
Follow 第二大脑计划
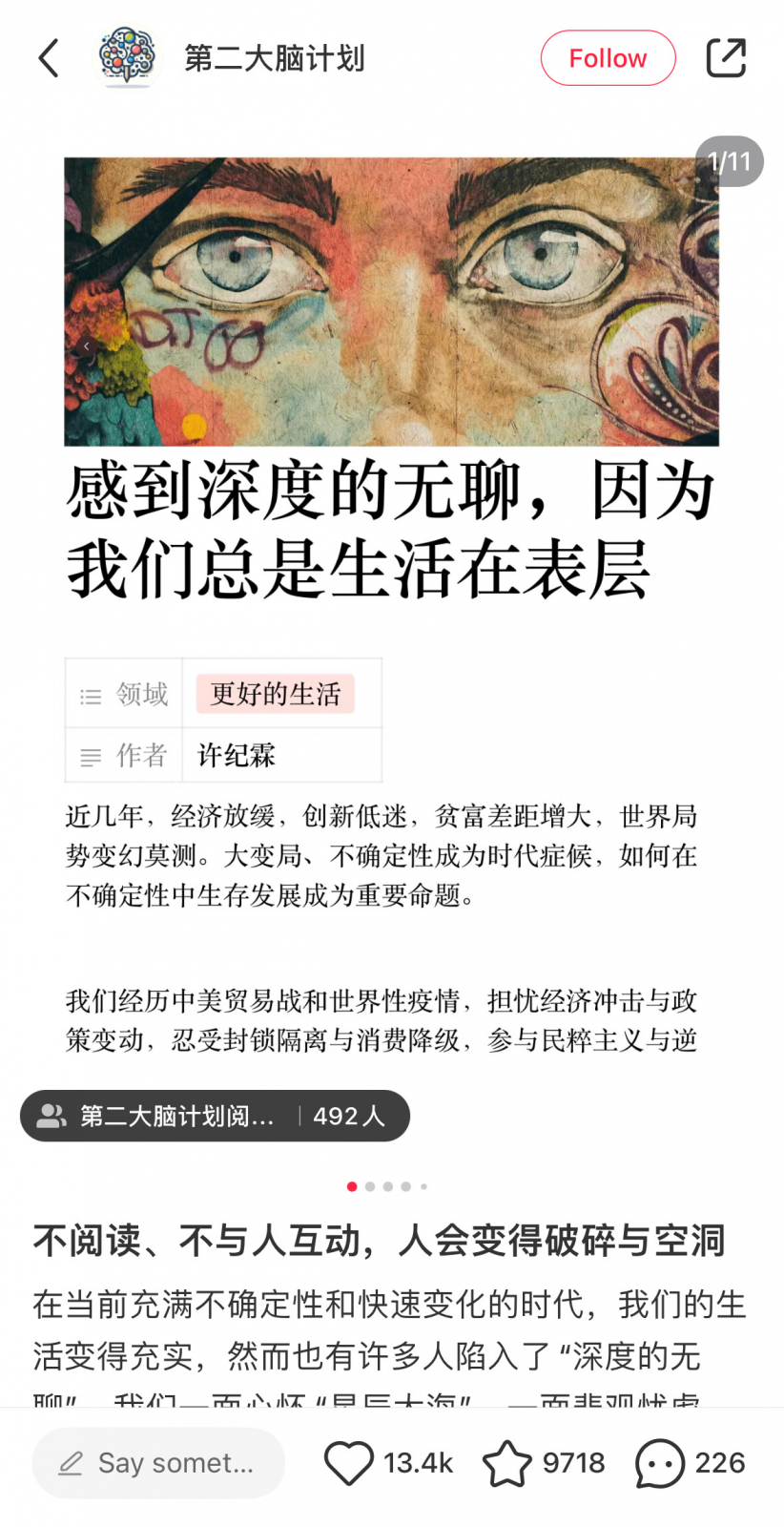pyautogui.click(x=608, y=58)
